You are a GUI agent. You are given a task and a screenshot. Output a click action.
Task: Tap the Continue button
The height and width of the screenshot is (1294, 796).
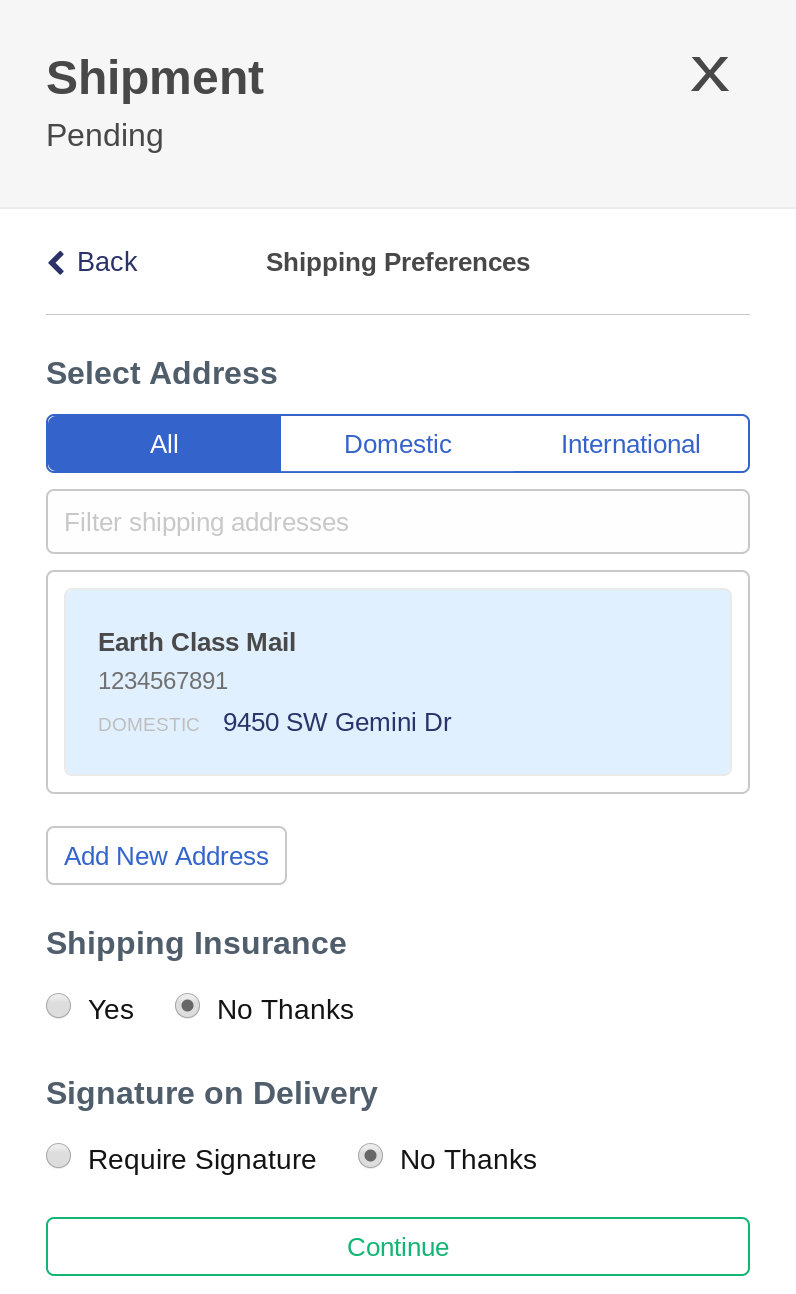(x=398, y=1247)
